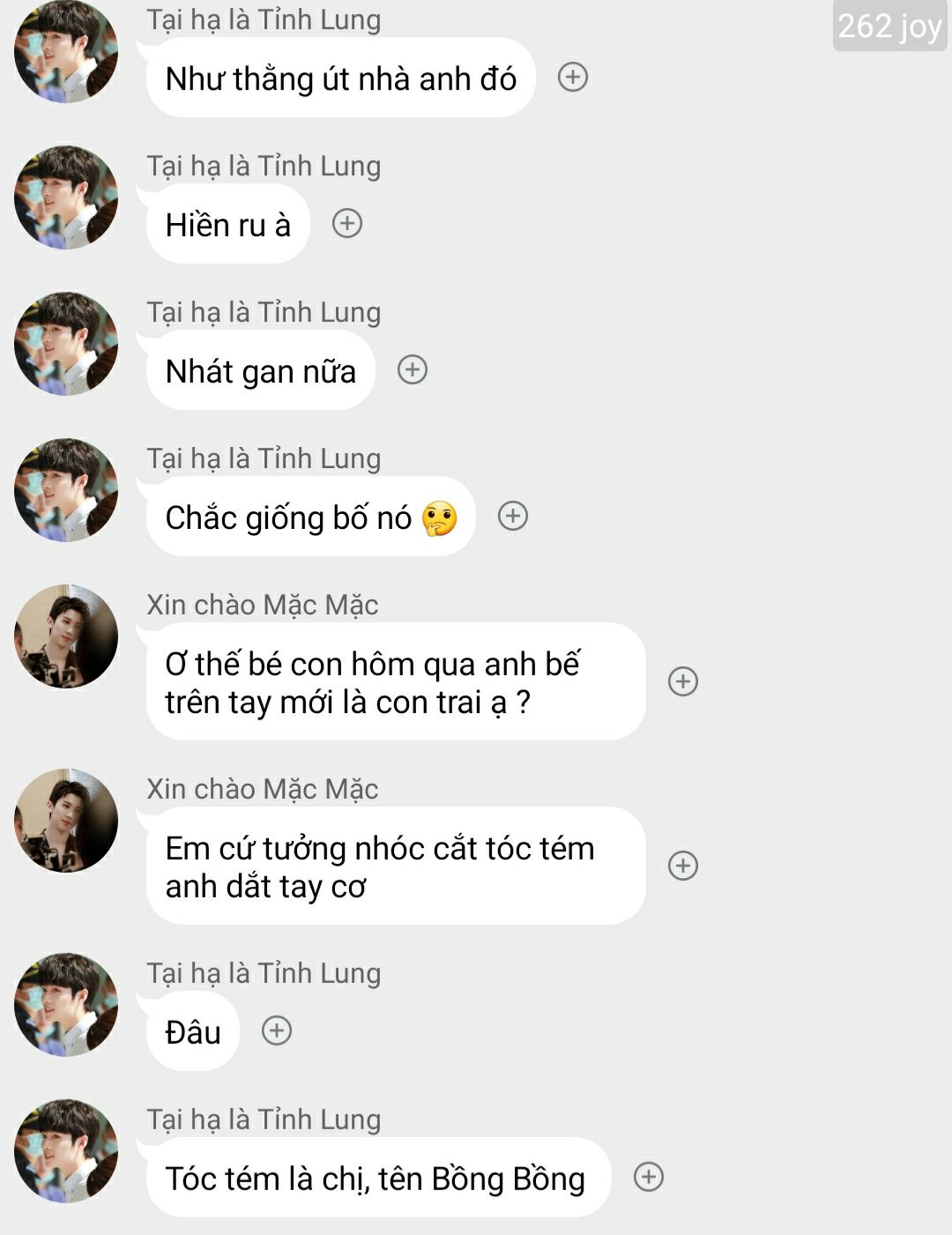Tap plus icon beside "Như thằng út nhà anh đó"
The height and width of the screenshot is (1235, 952).
[573, 78]
